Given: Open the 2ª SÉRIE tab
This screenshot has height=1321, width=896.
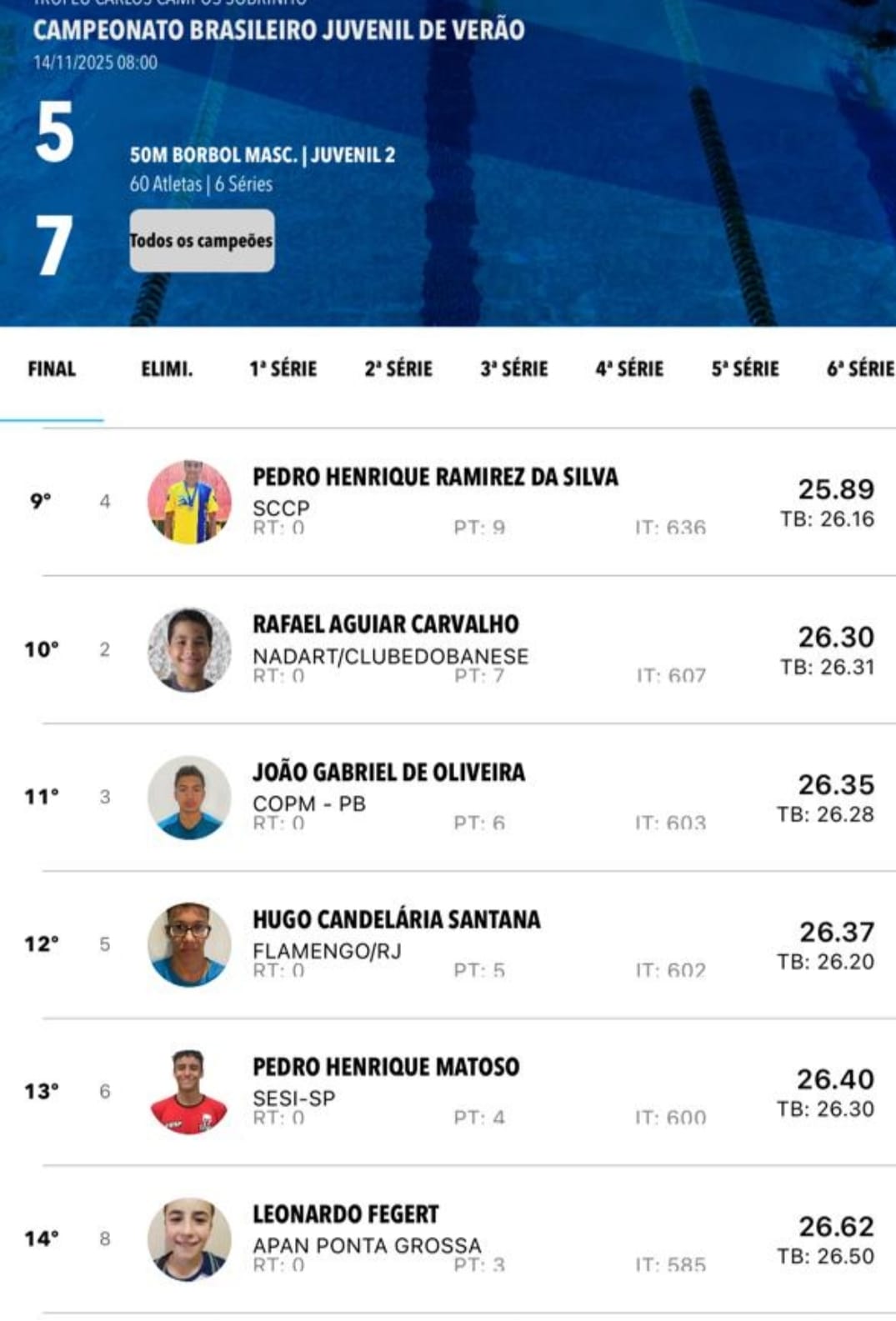Looking at the screenshot, I should point(398,369).
